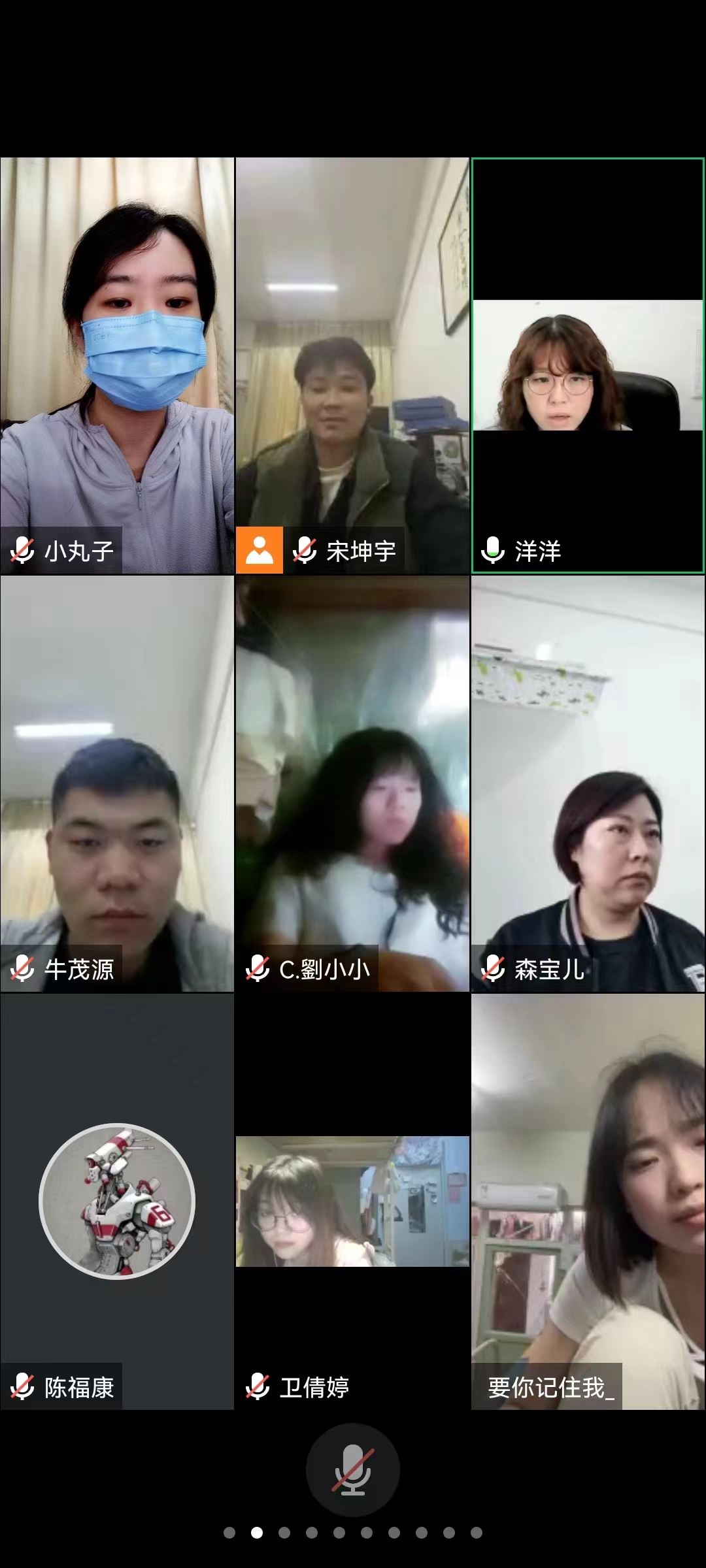Open 小丸子's video tile
Screen dimensions: 706x1568
(x=117, y=366)
